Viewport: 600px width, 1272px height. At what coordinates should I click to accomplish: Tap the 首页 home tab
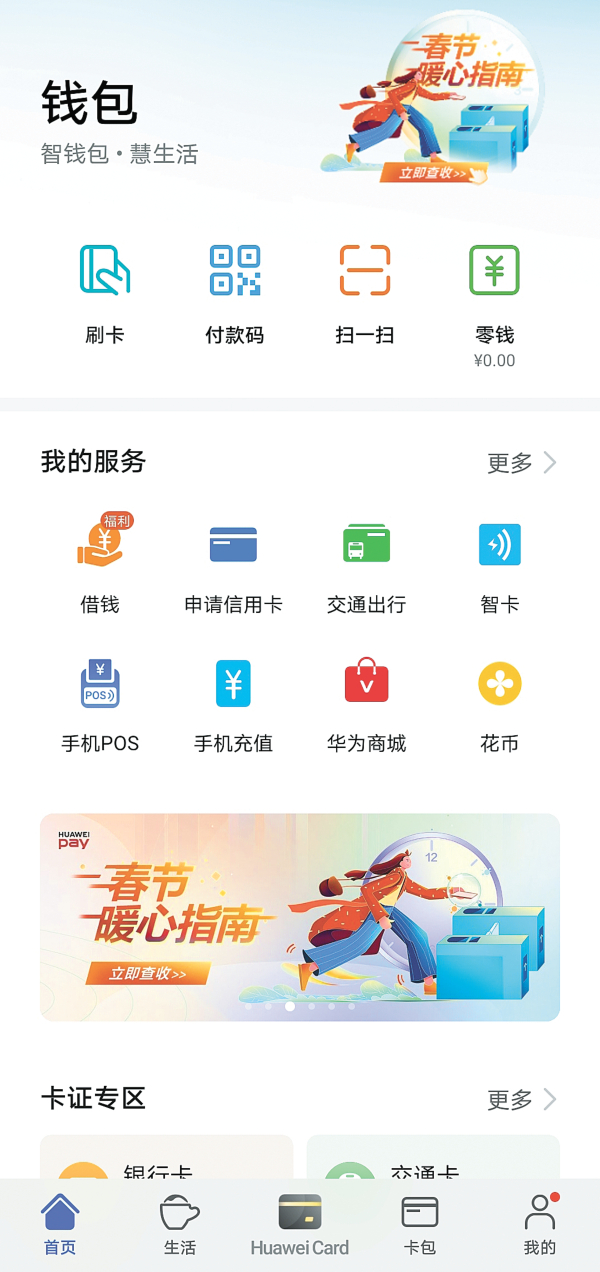coord(60,1224)
